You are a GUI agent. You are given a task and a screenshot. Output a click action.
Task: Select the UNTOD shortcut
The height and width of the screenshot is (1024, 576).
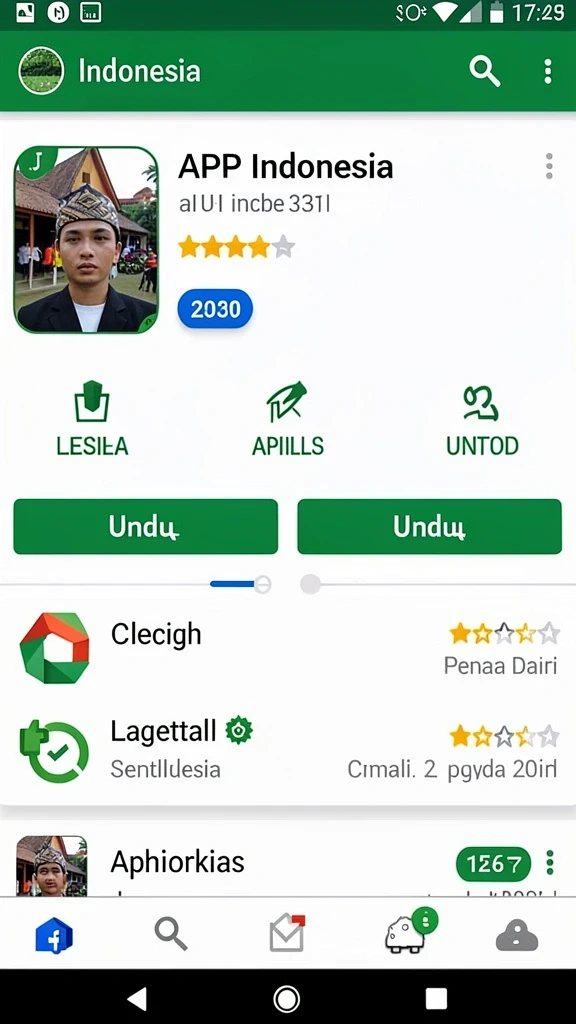tap(482, 419)
